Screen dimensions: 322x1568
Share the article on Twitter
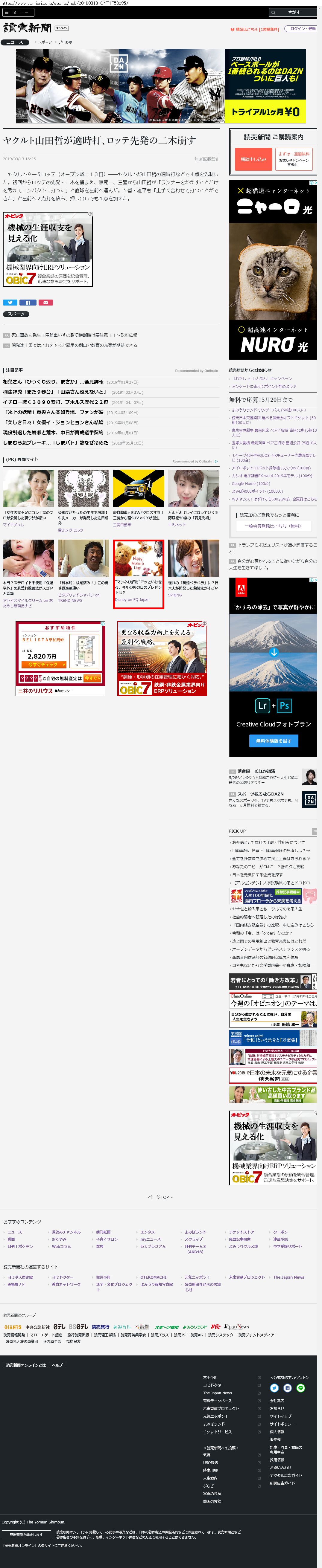click(x=10, y=302)
